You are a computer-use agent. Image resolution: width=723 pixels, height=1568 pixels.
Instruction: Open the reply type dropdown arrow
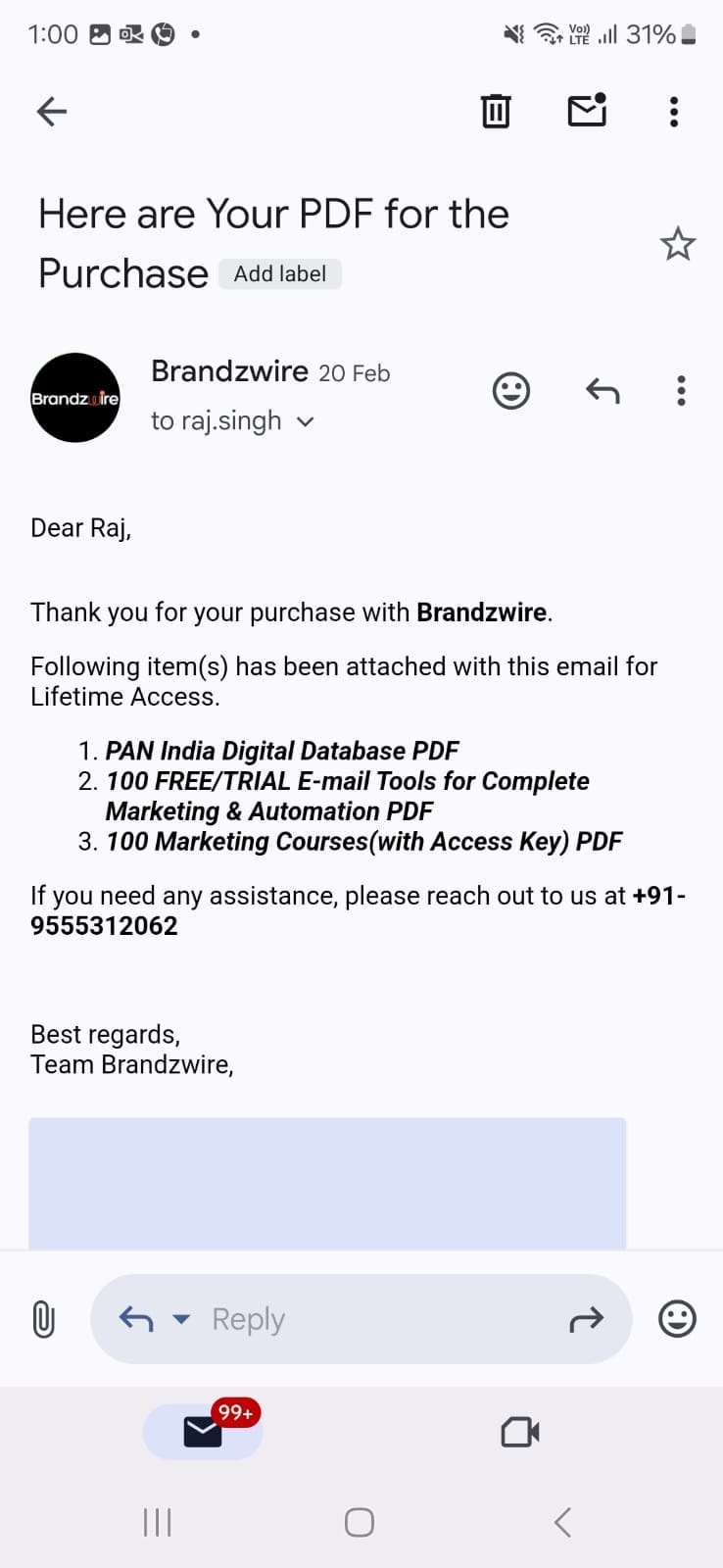coord(181,1319)
